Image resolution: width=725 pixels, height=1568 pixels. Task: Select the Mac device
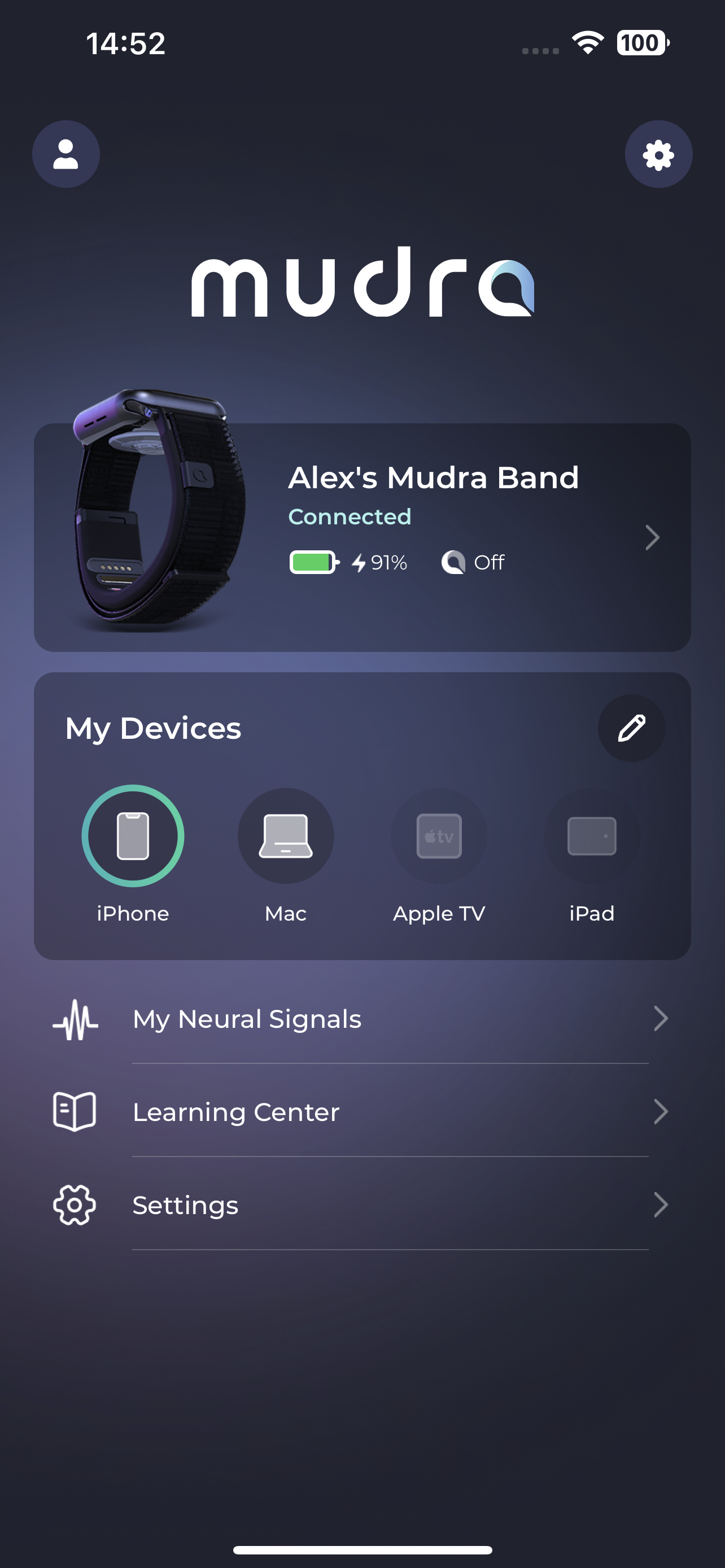(286, 836)
